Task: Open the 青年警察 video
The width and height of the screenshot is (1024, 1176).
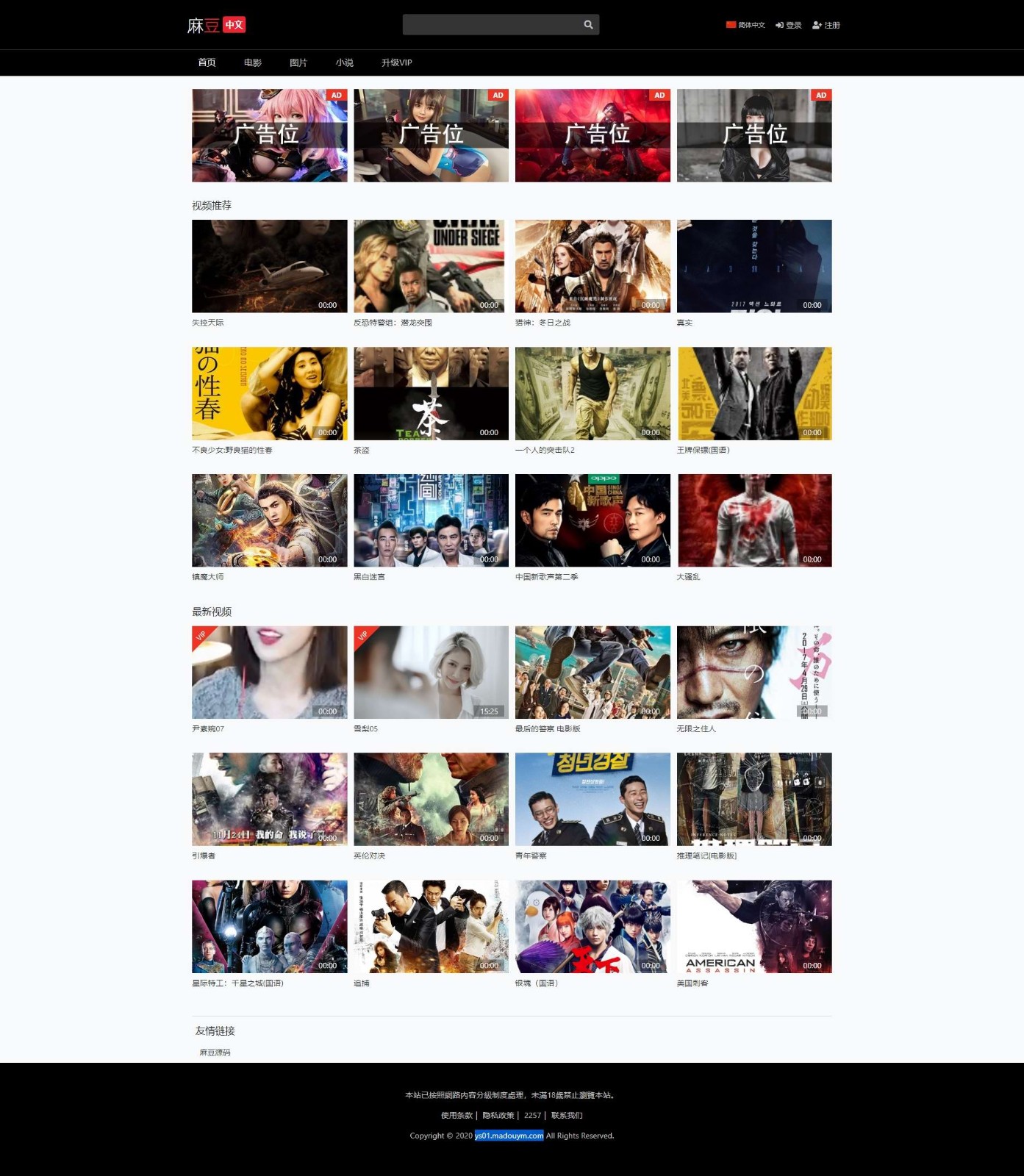Action: (x=592, y=799)
